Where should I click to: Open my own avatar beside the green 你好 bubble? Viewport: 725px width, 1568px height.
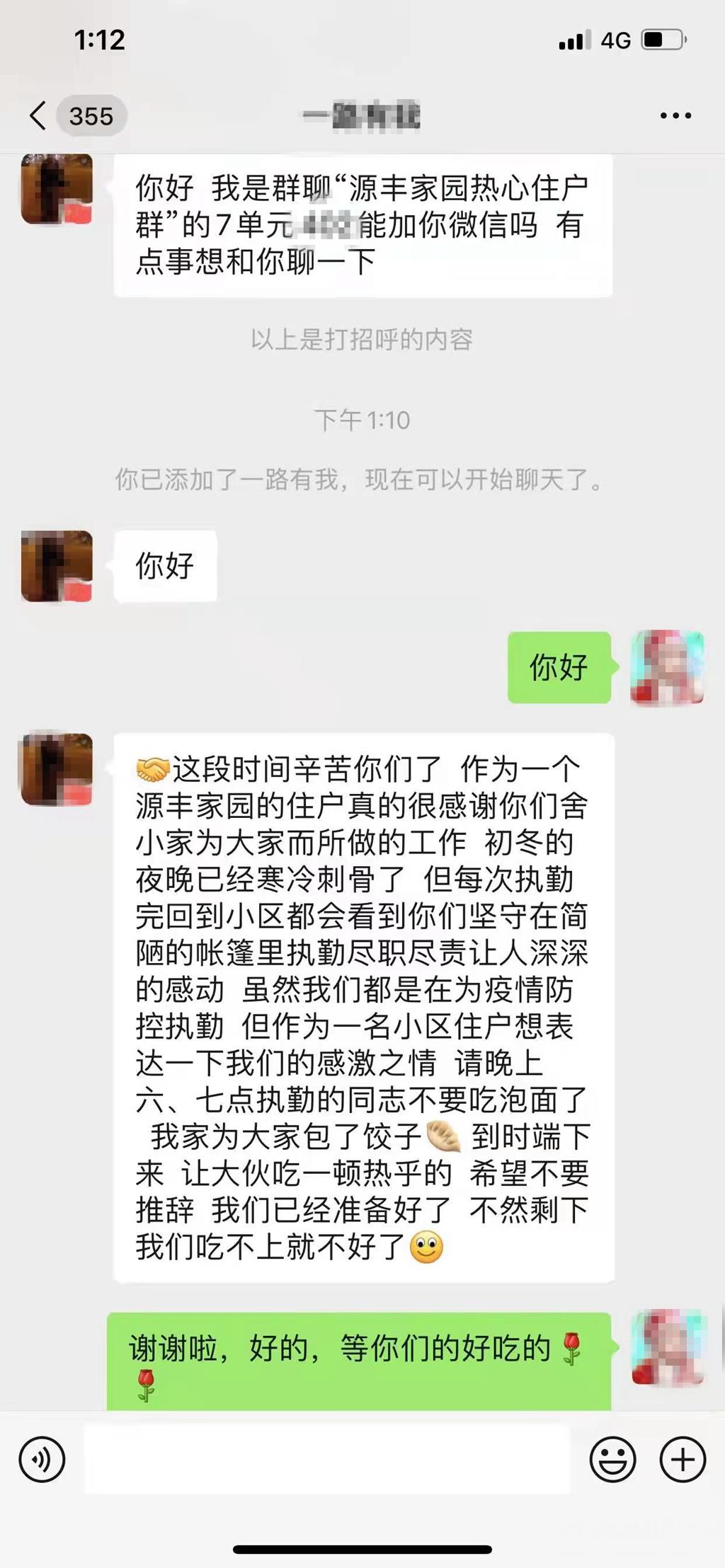(667, 667)
